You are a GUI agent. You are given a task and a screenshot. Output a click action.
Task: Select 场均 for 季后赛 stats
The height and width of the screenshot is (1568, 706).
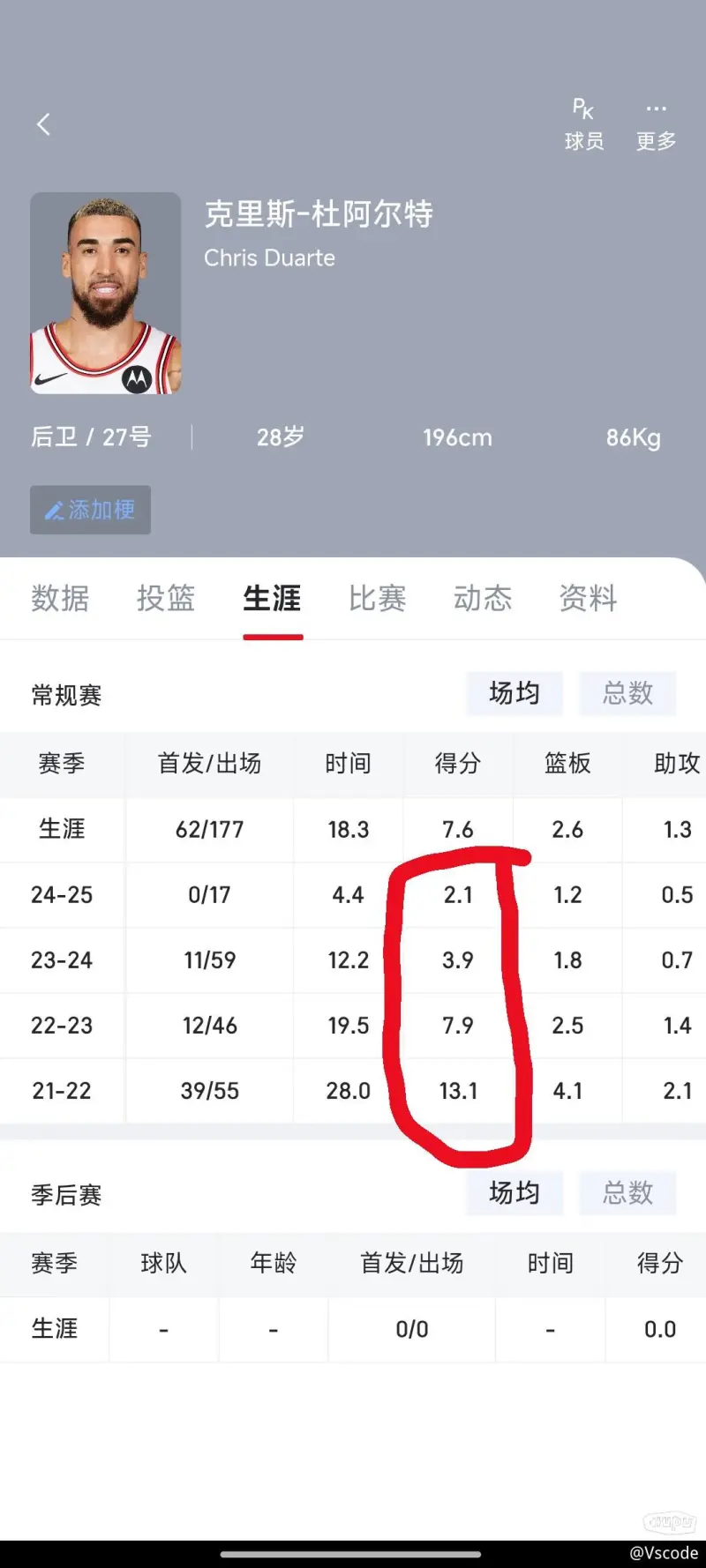(x=514, y=1193)
